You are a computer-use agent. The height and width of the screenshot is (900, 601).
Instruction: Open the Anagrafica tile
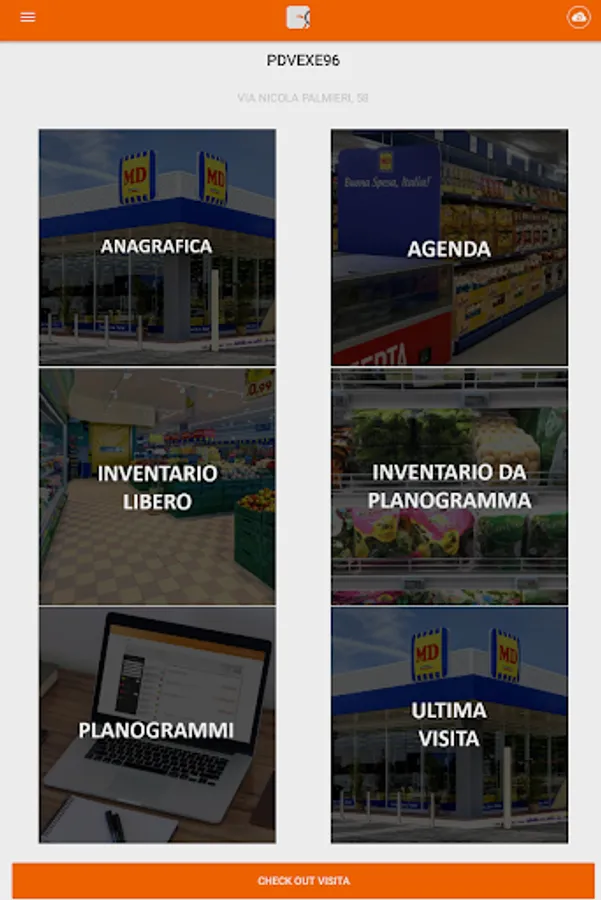point(157,246)
